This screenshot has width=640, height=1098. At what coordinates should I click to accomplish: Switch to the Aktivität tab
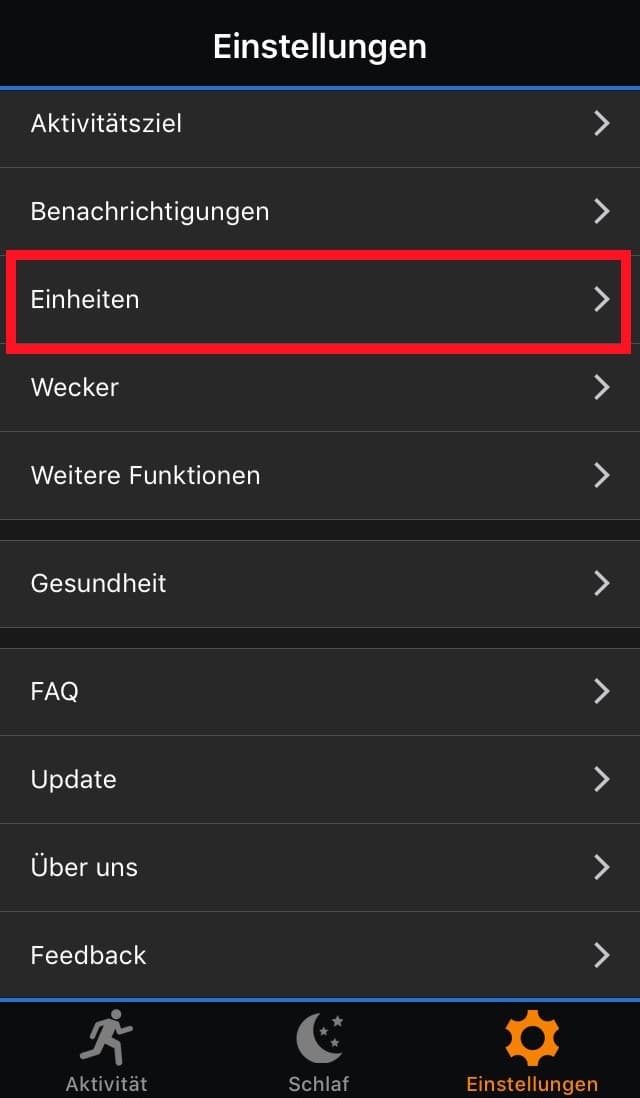coord(106,1050)
